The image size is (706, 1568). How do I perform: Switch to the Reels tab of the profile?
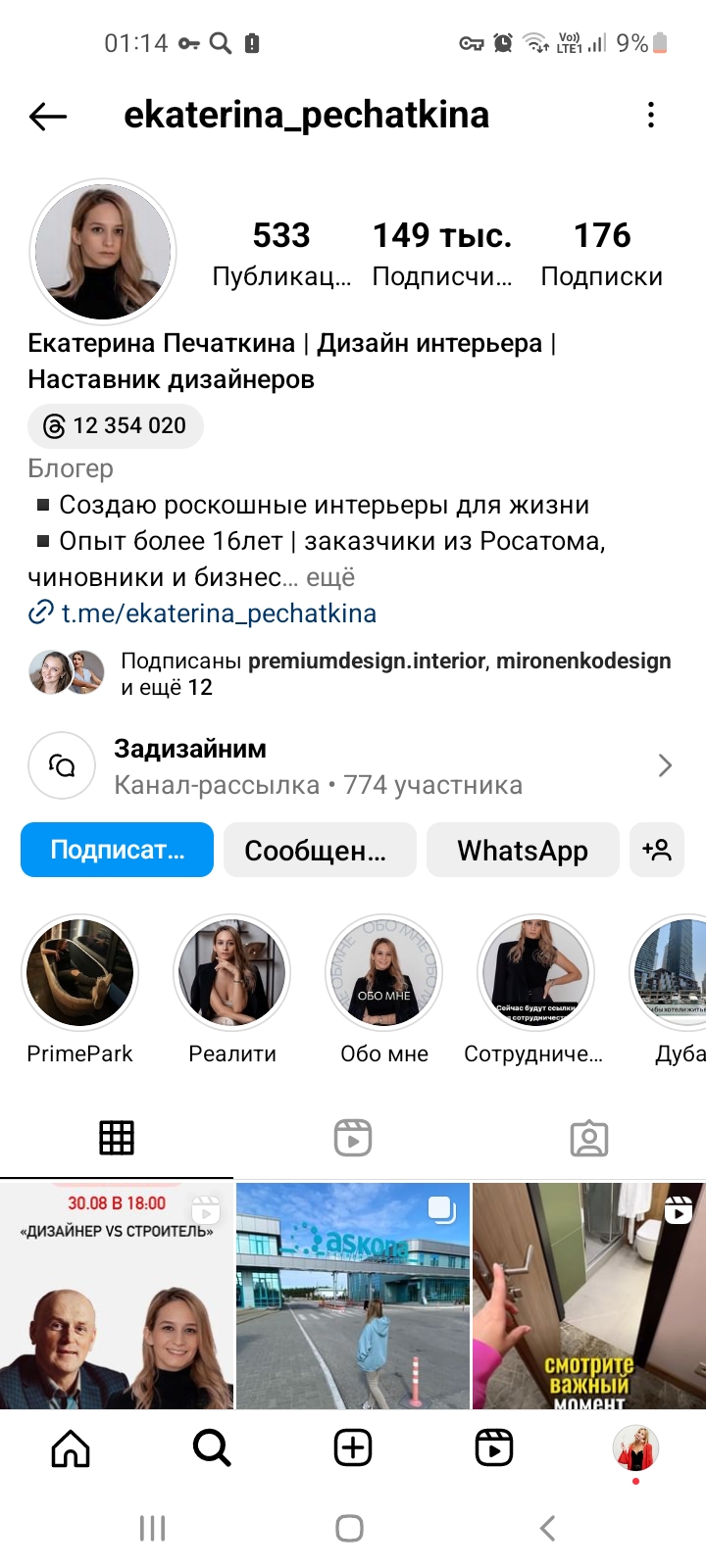click(x=353, y=1138)
